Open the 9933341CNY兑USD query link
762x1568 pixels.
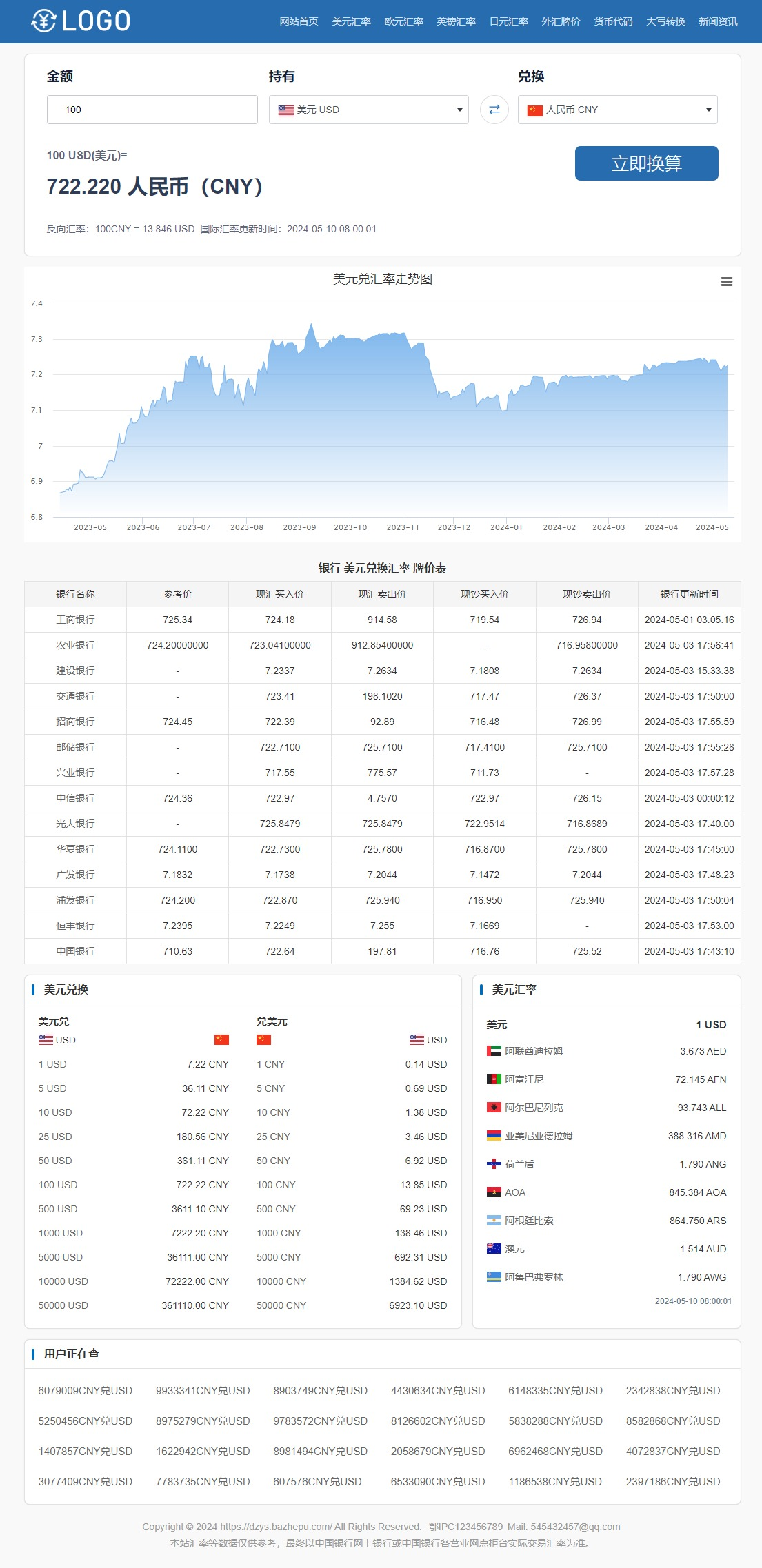point(203,1390)
